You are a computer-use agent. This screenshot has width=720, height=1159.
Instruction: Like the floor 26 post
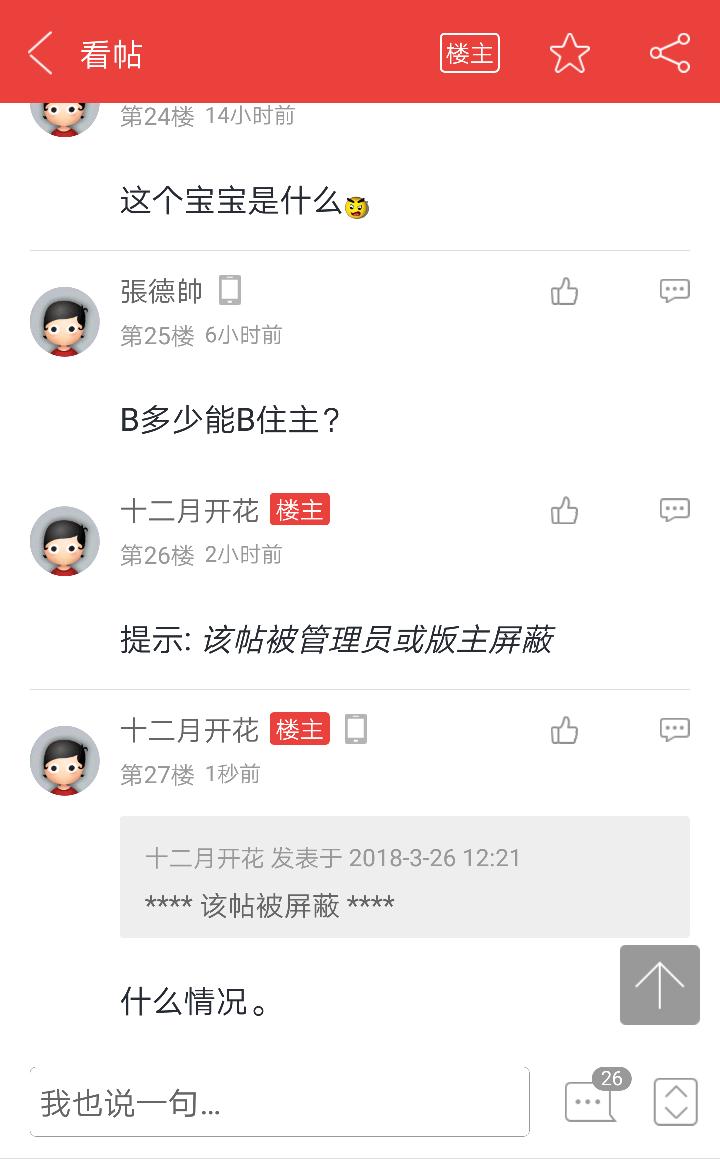coord(565,511)
